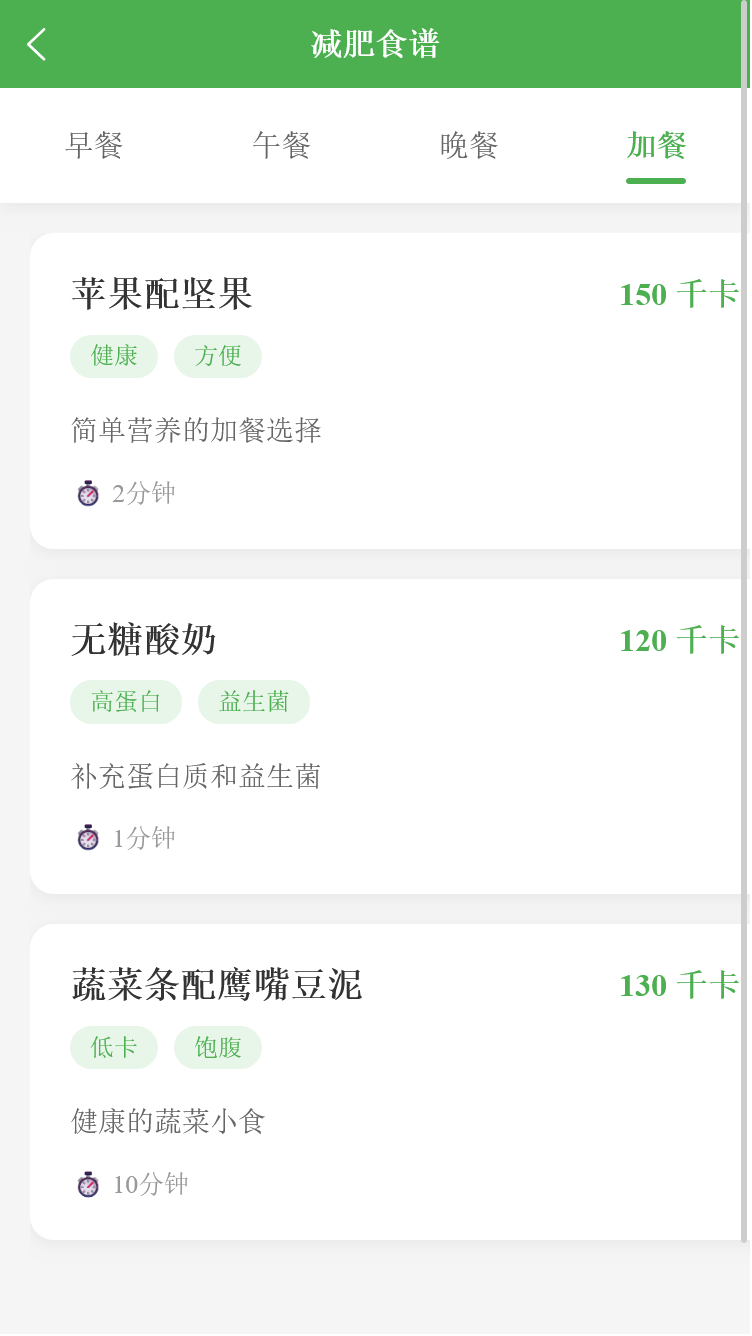Image resolution: width=752 pixels, height=1336 pixels.
Task: Tap the 健康 tag on 苹果配坚果
Action: 113,356
